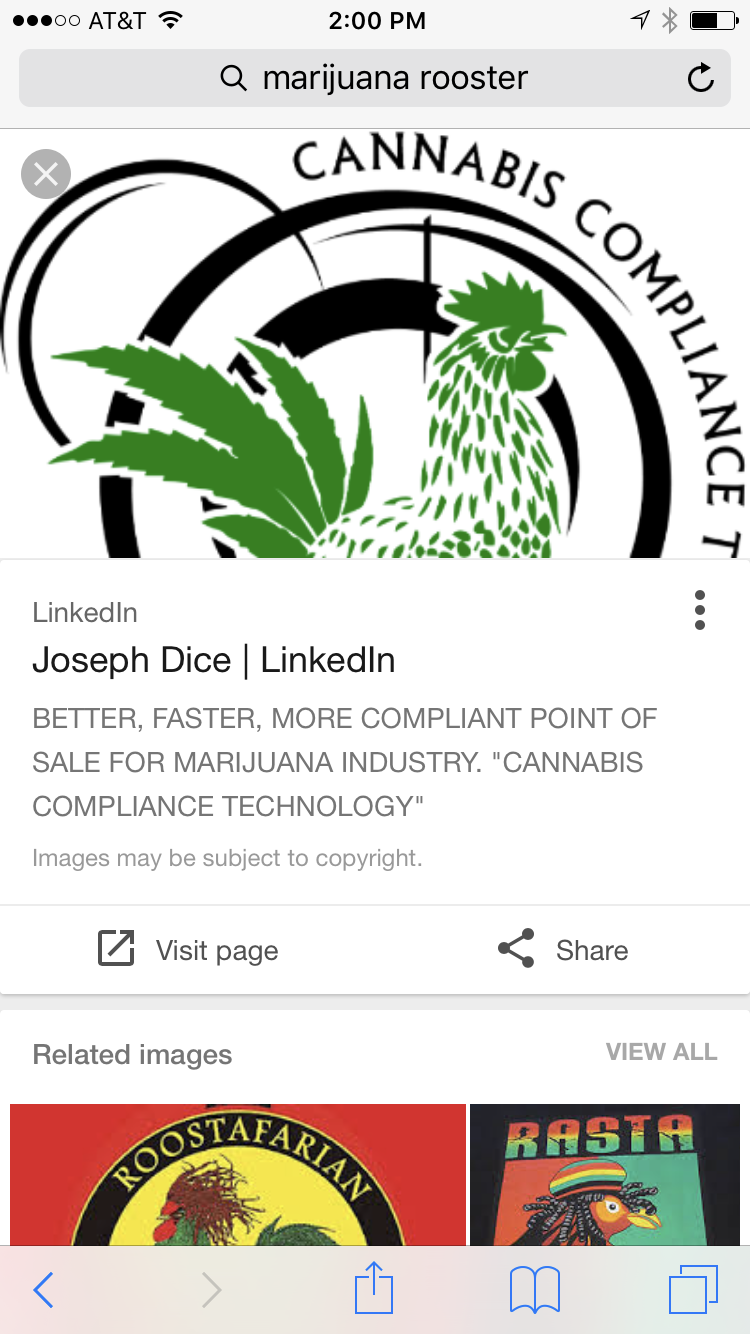
Task: View all related images
Action: (x=661, y=1052)
